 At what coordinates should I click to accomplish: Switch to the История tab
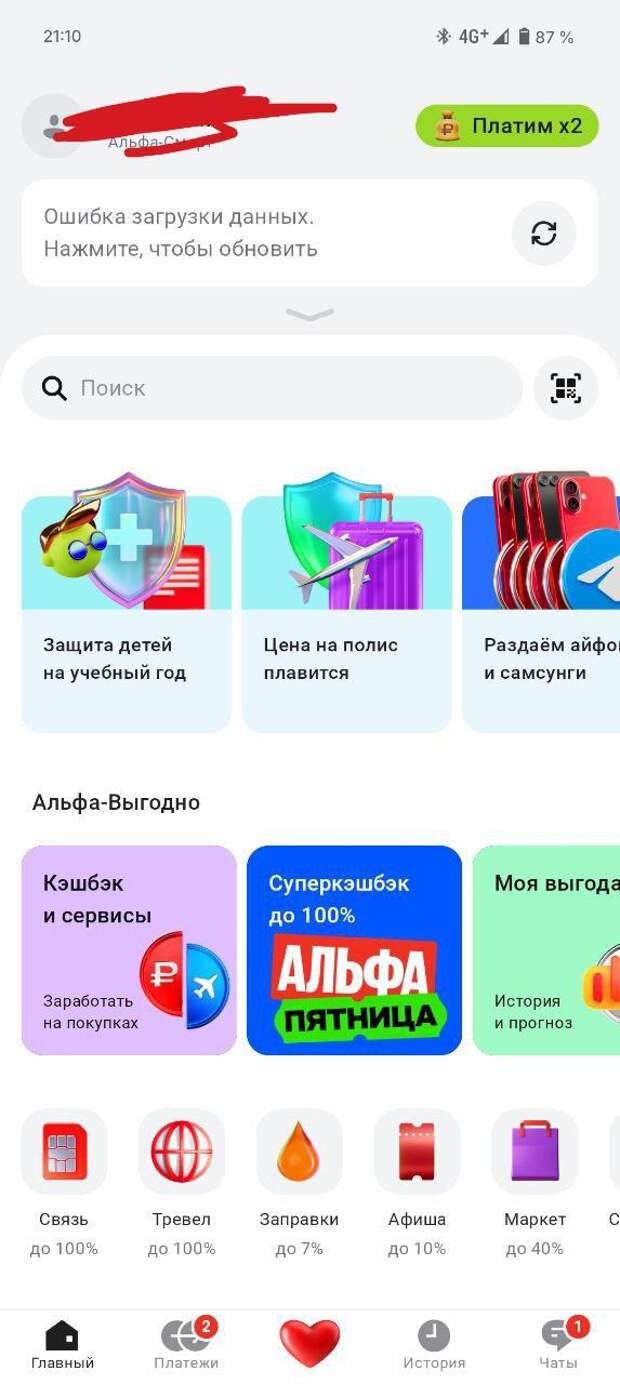point(434,1344)
